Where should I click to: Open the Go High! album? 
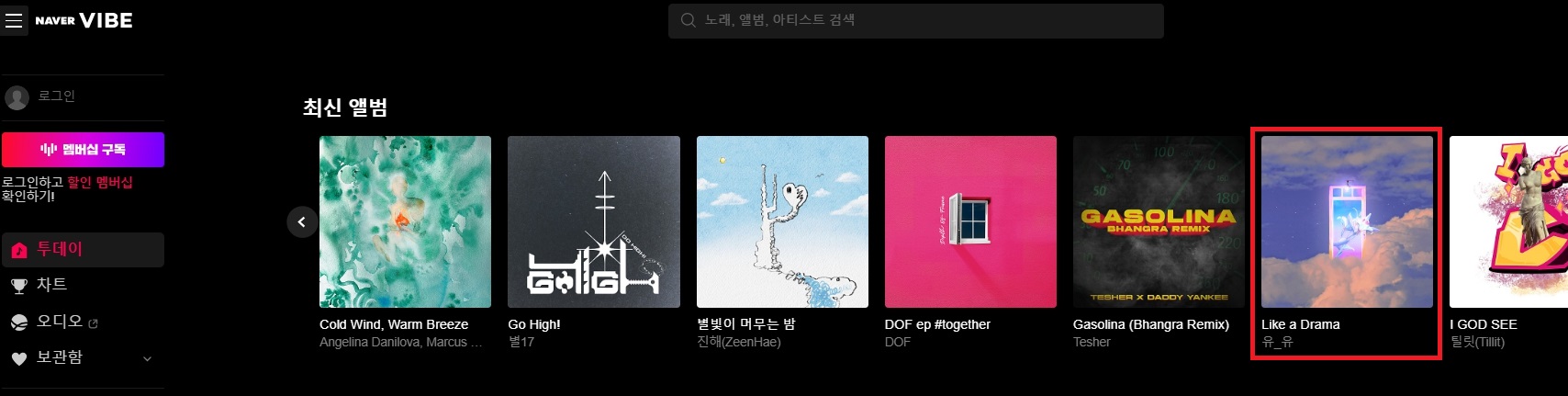point(593,221)
